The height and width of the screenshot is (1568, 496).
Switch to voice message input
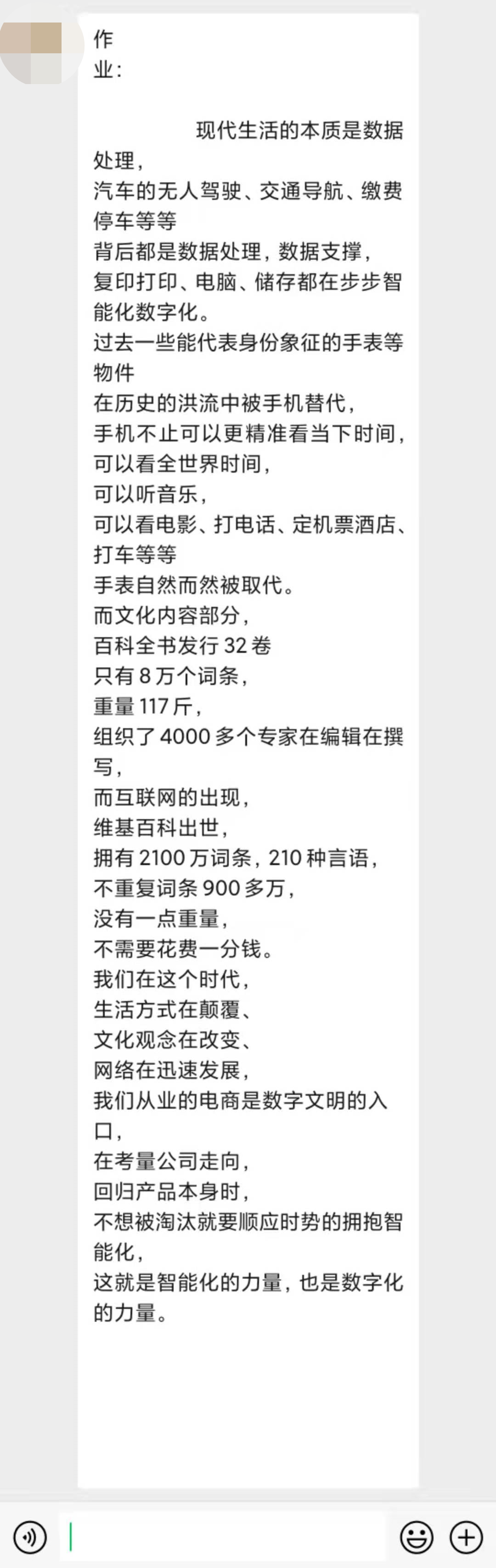click(29, 1537)
